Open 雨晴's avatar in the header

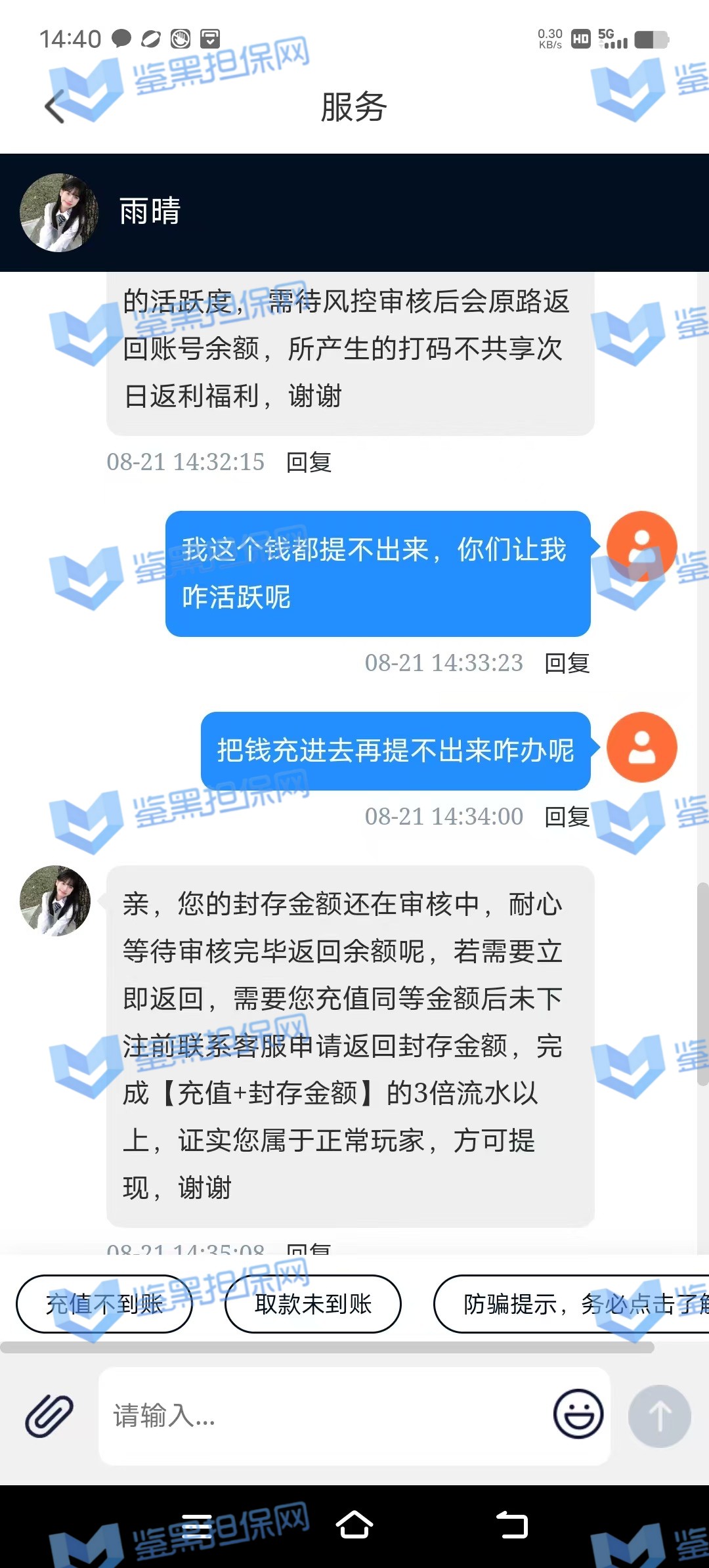coord(59,212)
